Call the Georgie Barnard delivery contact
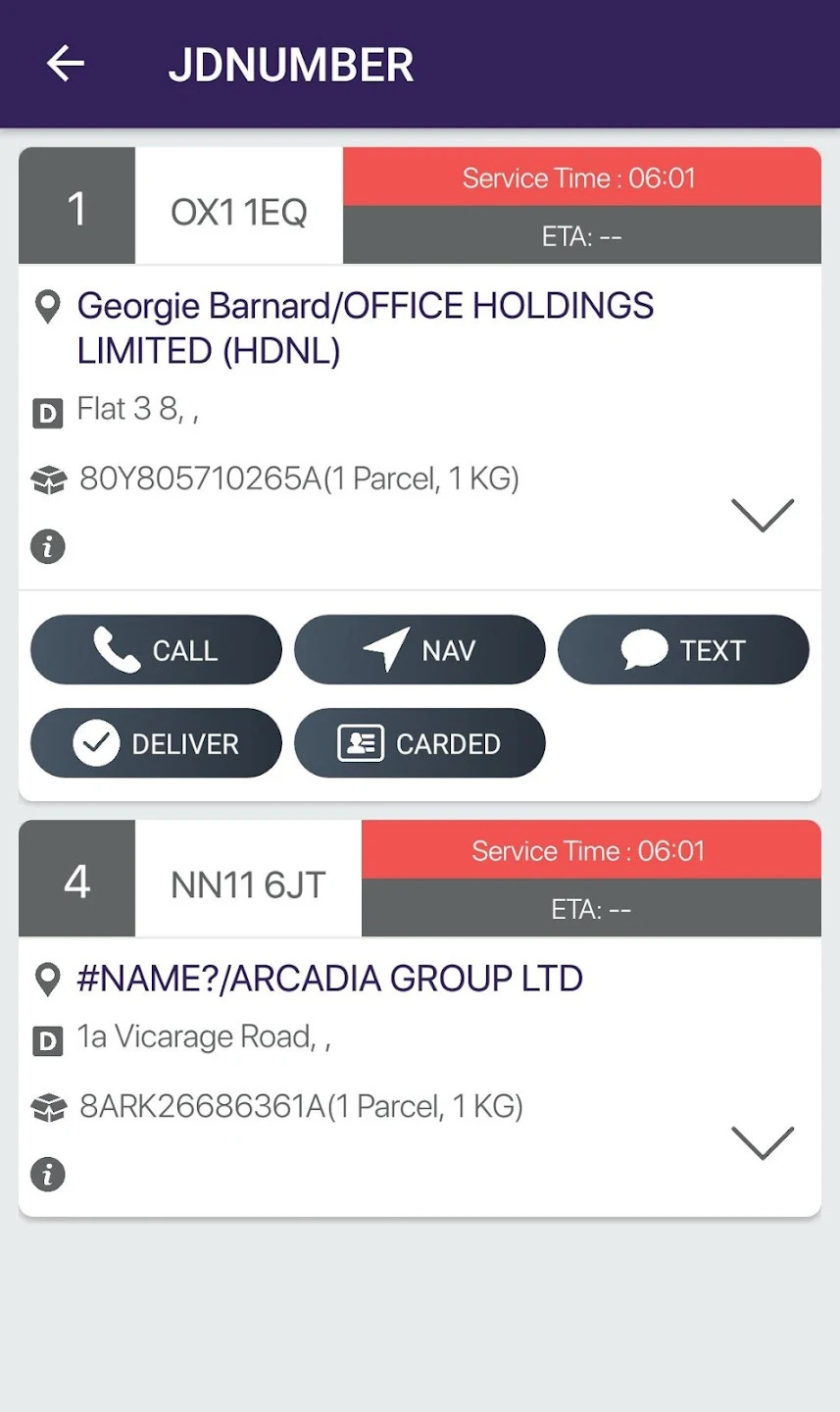 click(x=156, y=650)
